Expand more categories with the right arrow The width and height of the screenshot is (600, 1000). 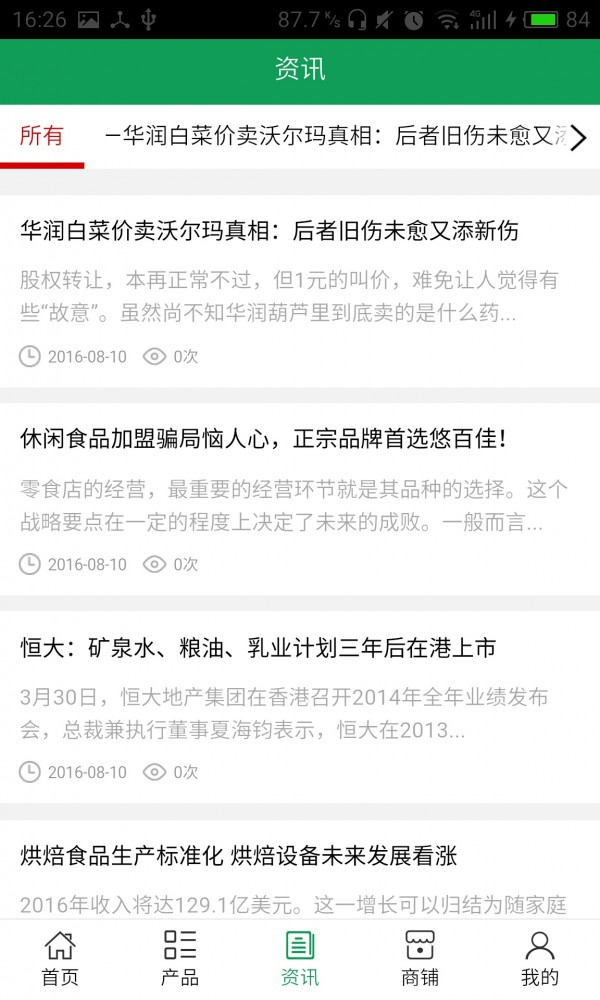tap(578, 138)
